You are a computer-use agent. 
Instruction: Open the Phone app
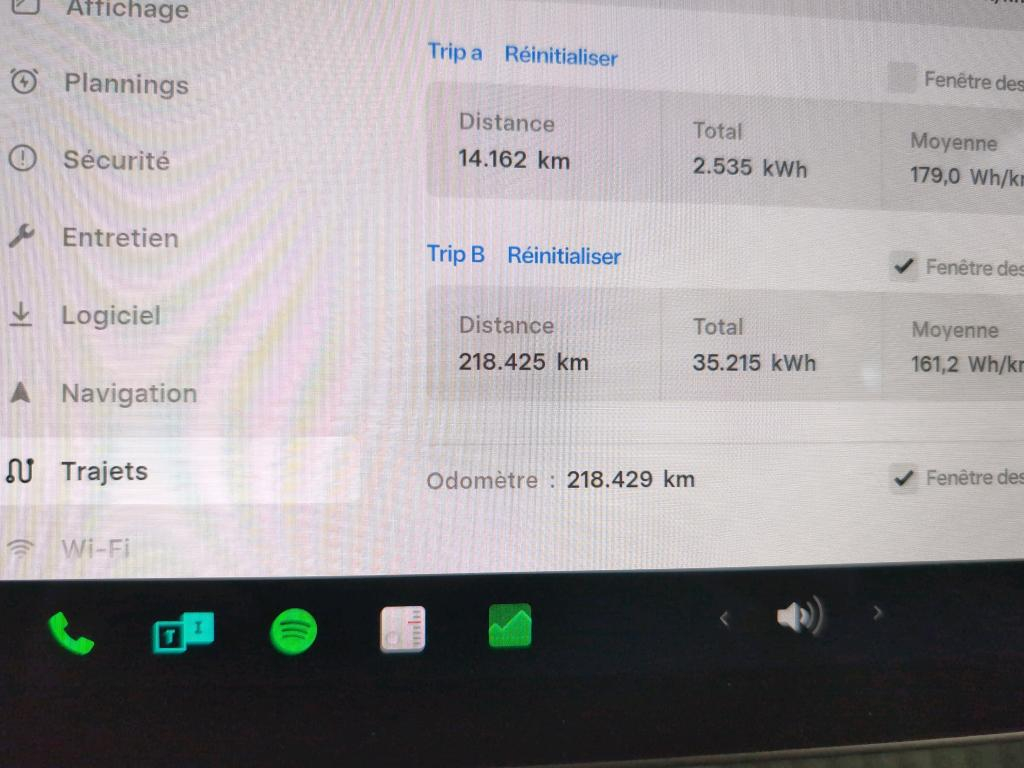[x=71, y=632]
